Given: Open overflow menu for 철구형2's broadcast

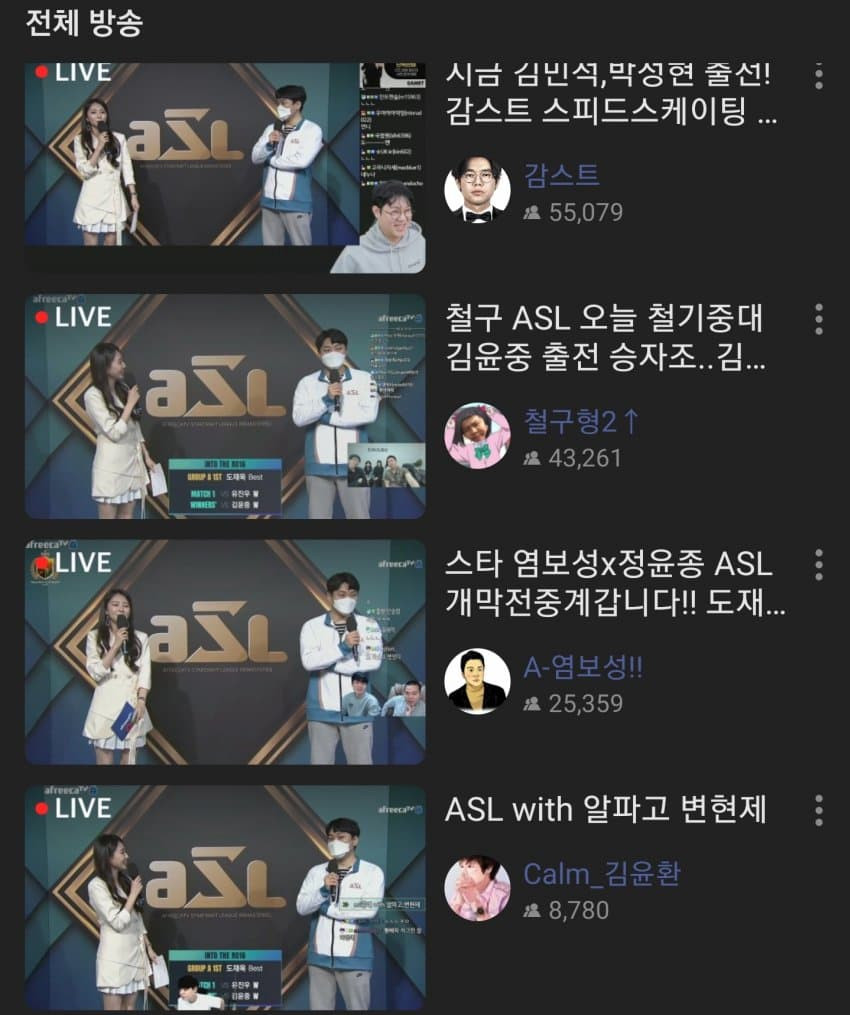Looking at the screenshot, I should point(819,319).
